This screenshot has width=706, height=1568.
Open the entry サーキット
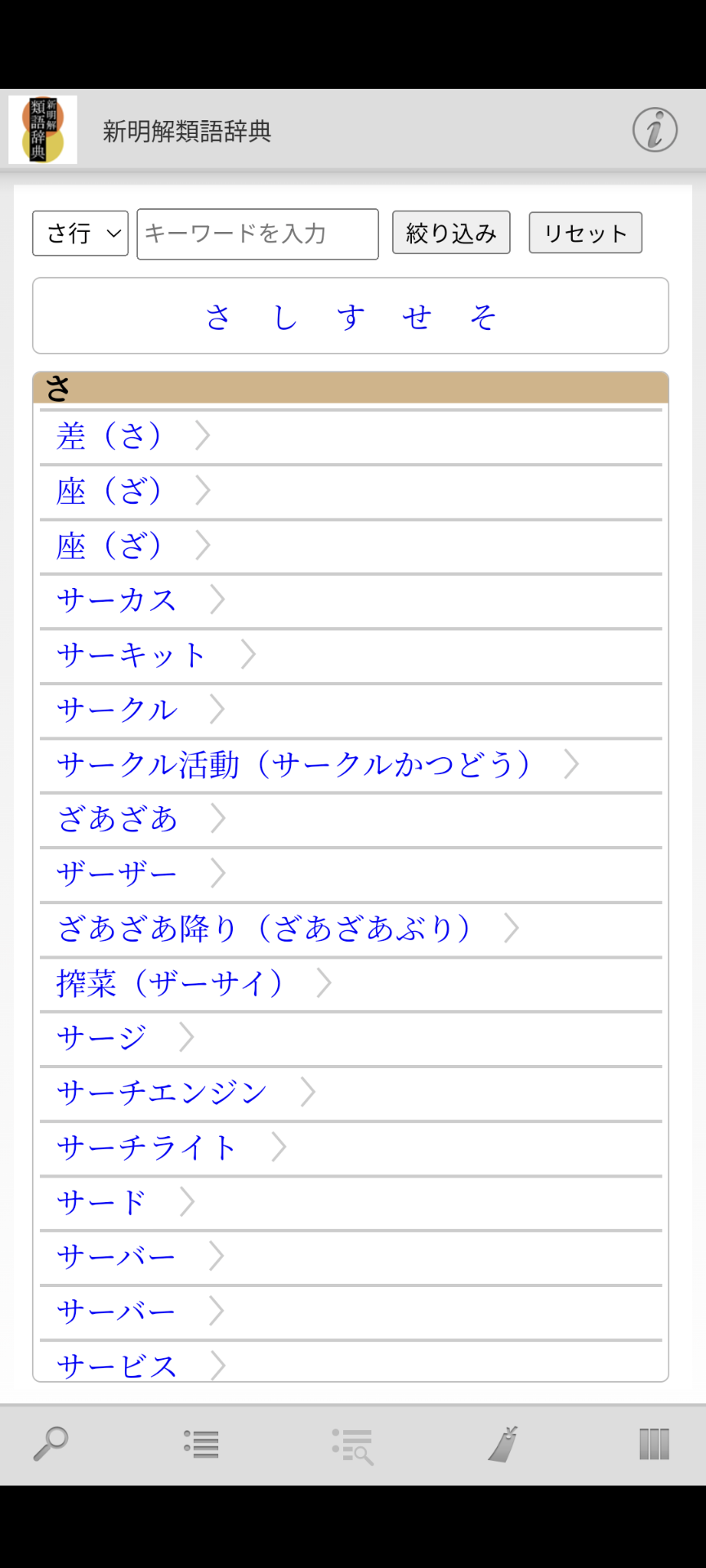[x=351, y=656]
